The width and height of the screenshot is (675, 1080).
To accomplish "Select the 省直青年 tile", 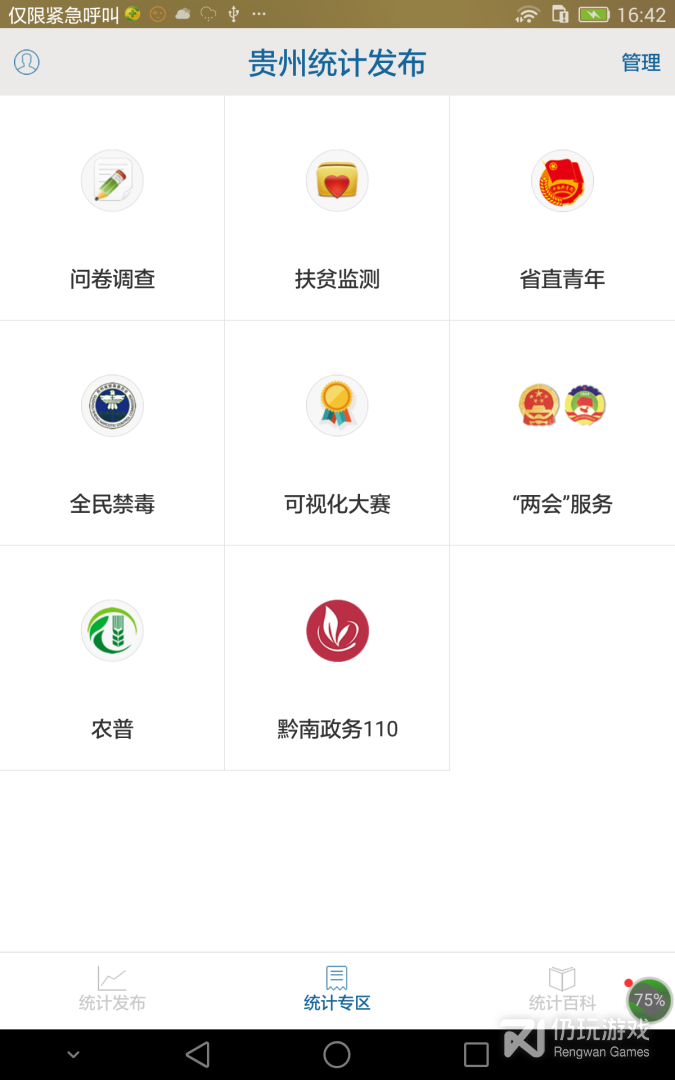I will [562, 208].
